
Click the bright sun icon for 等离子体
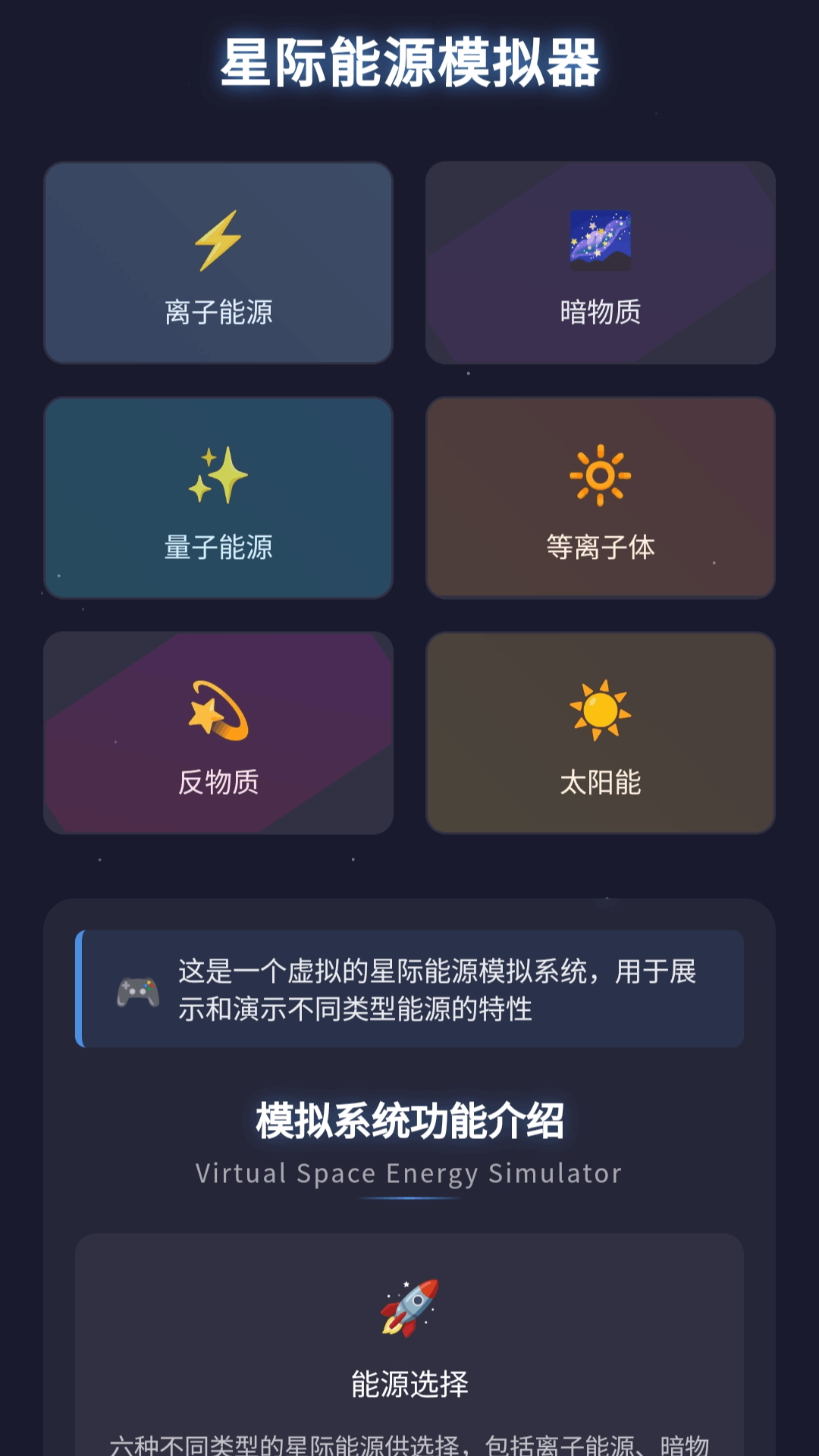601,476
